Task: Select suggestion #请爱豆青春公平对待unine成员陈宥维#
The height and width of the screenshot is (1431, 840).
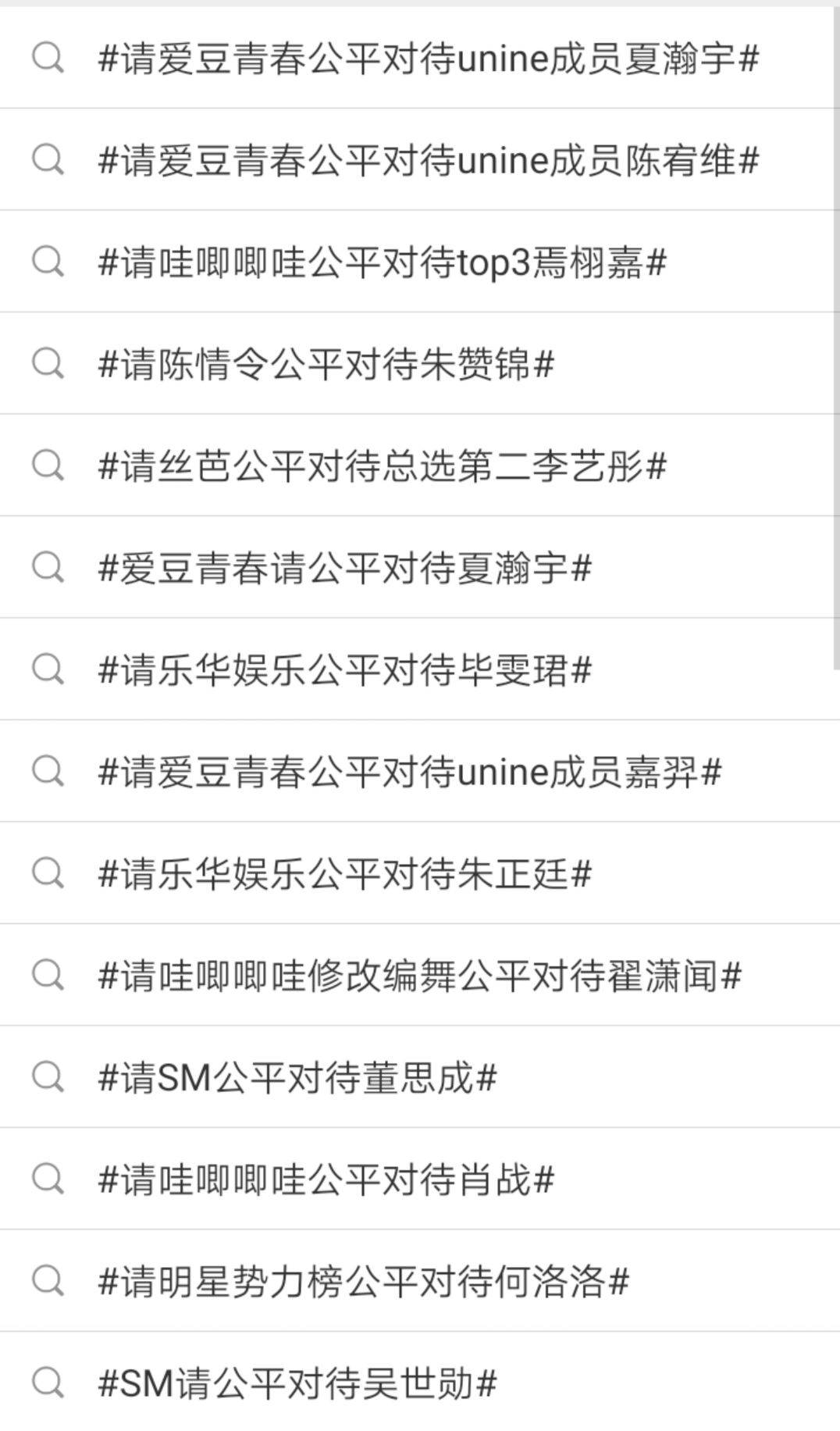Action: point(428,160)
